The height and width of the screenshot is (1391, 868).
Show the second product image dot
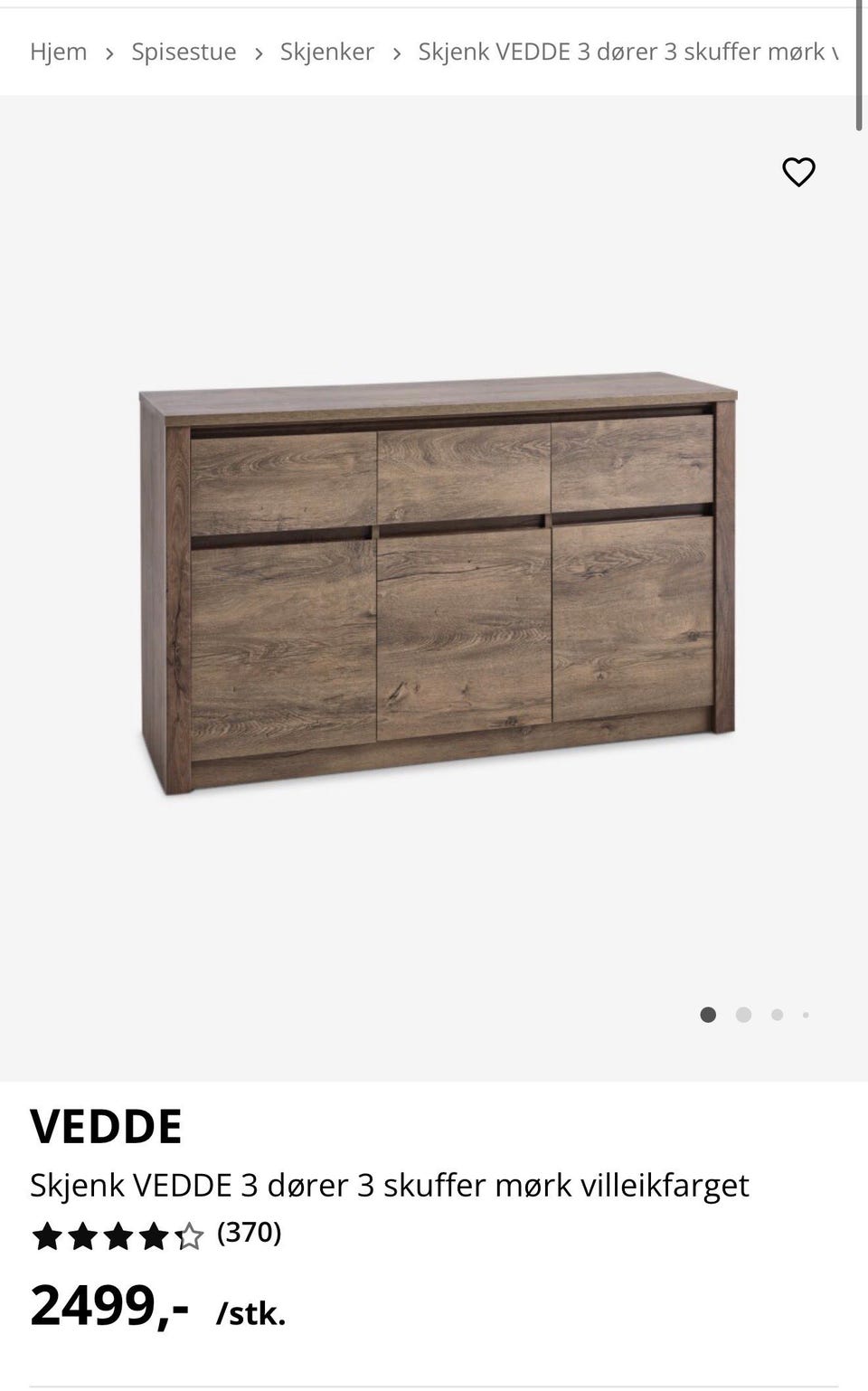pos(743,1015)
